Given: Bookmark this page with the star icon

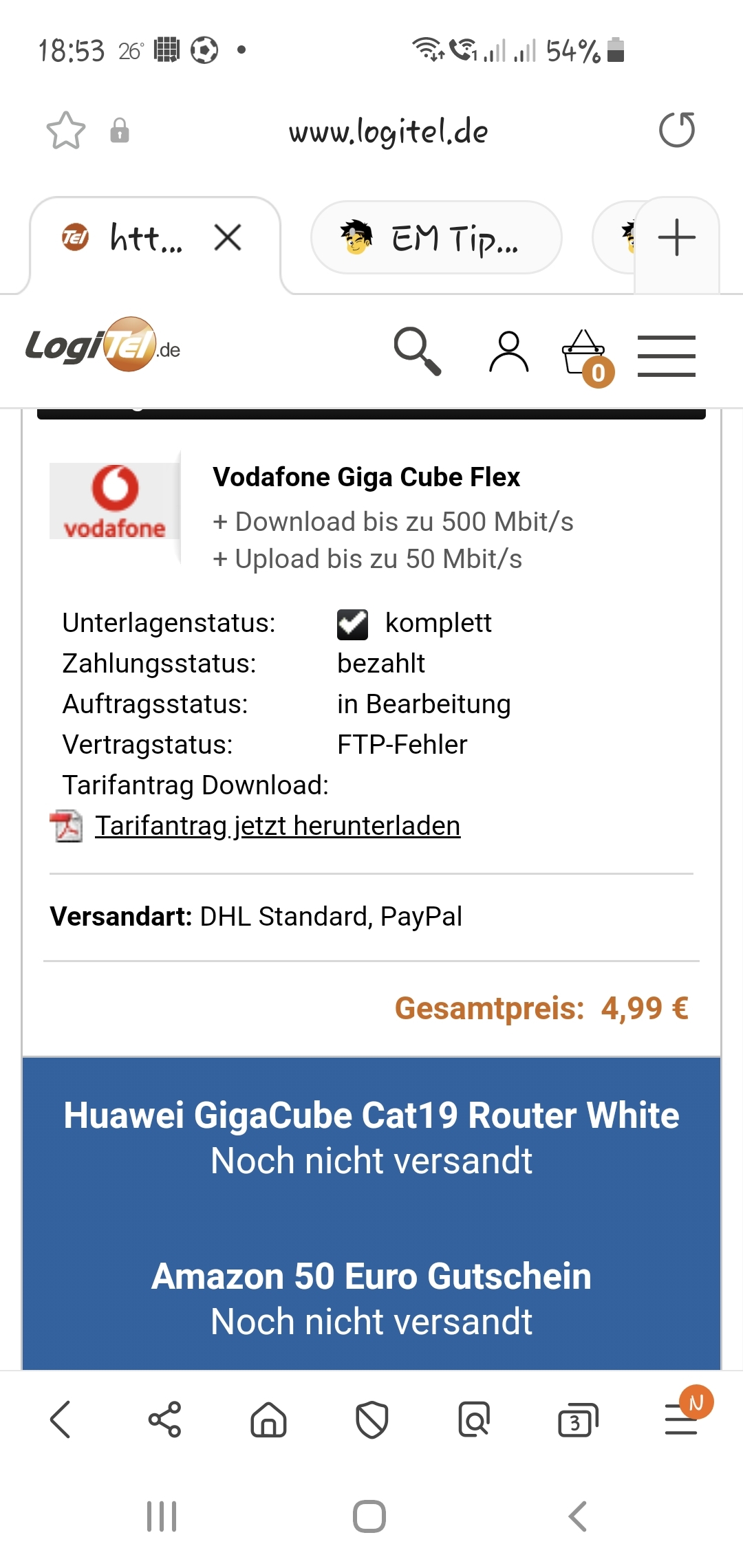Looking at the screenshot, I should [66, 131].
